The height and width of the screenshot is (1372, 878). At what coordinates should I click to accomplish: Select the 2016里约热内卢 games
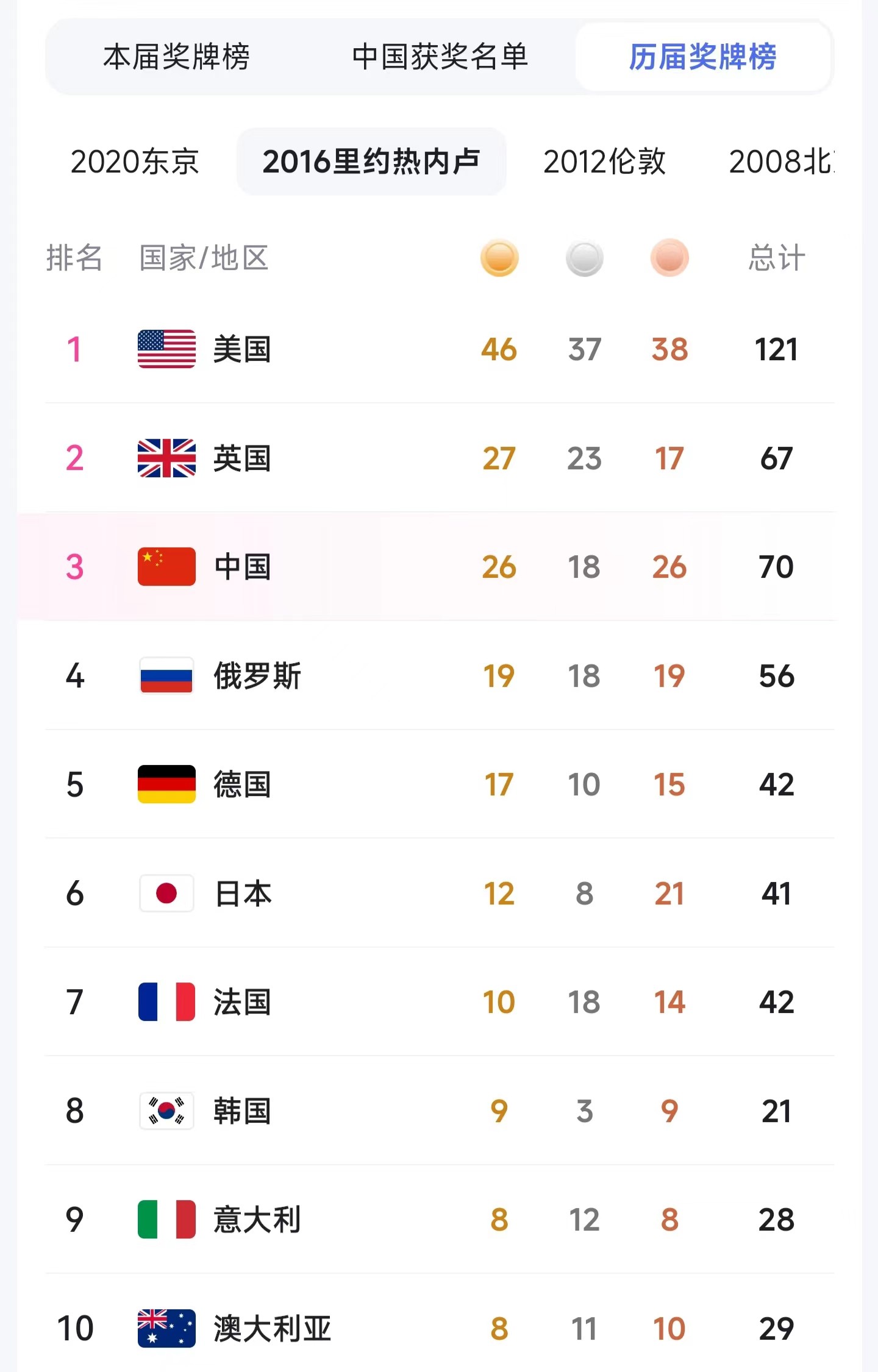(371, 162)
